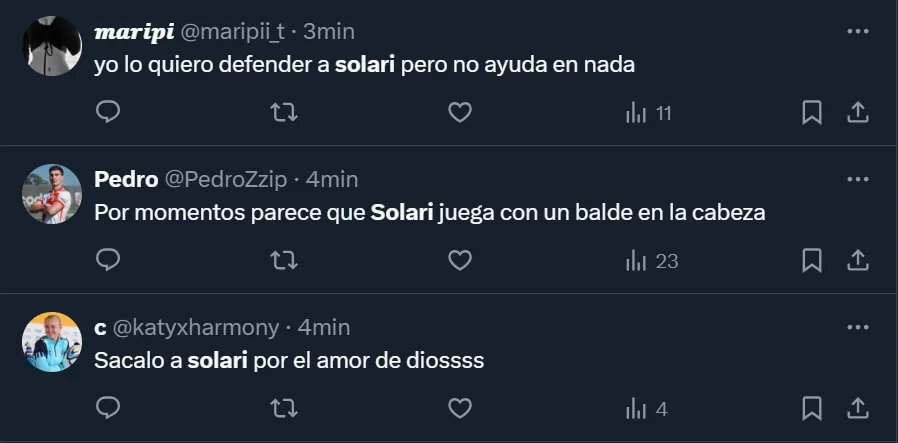The image size is (898, 443).
Task: Retweet katyxharmony's post
Action: (284, 408)
